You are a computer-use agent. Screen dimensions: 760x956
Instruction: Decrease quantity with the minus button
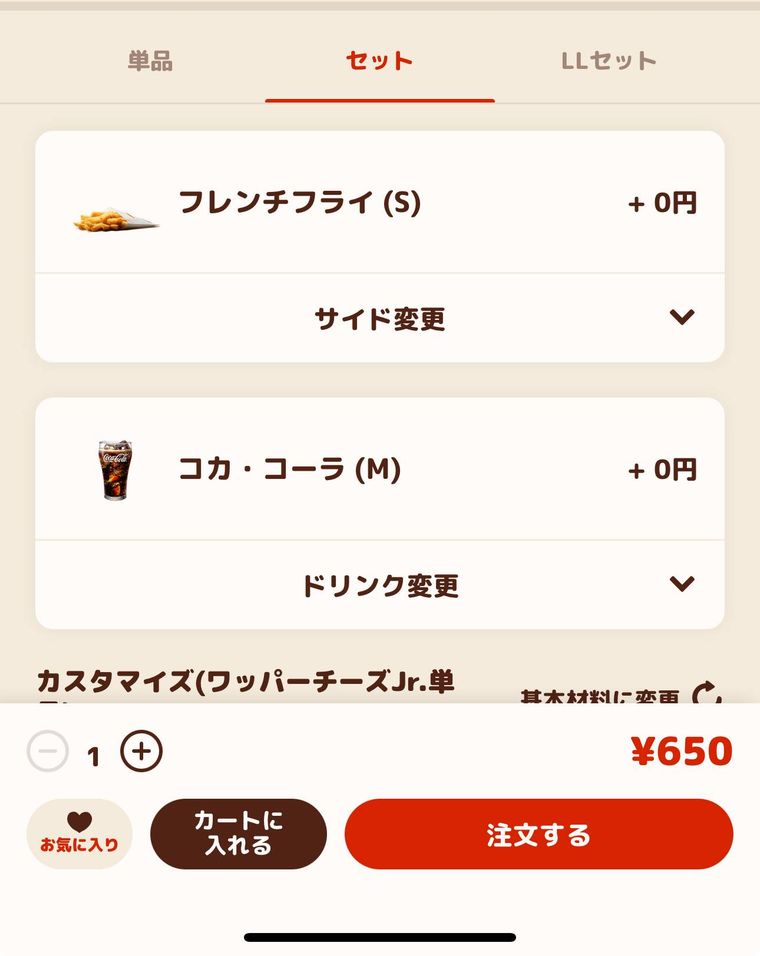click(x=48, y=752)
